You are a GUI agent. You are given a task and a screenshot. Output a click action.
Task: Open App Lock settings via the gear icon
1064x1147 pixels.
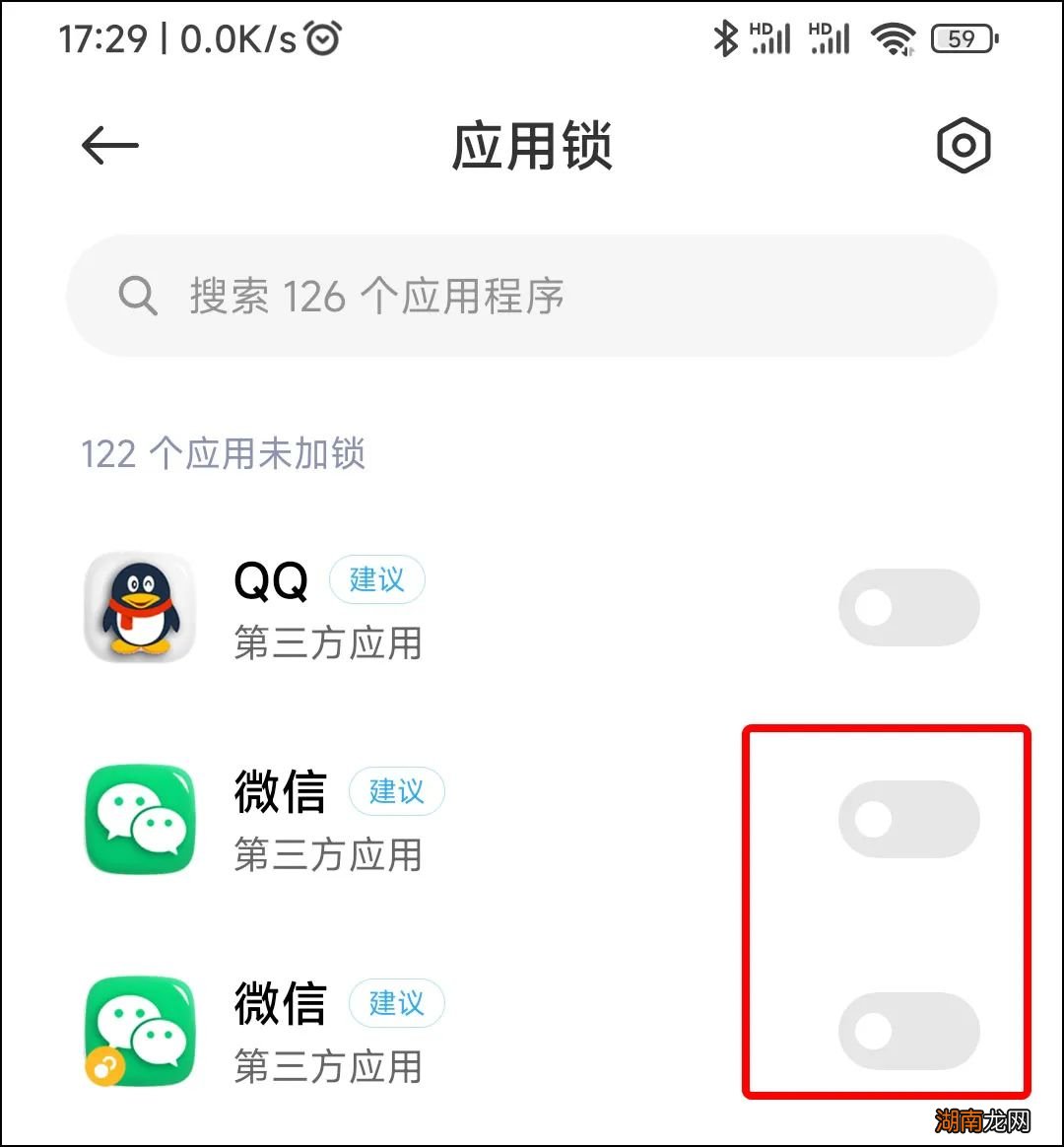click(x=963, y=145)
